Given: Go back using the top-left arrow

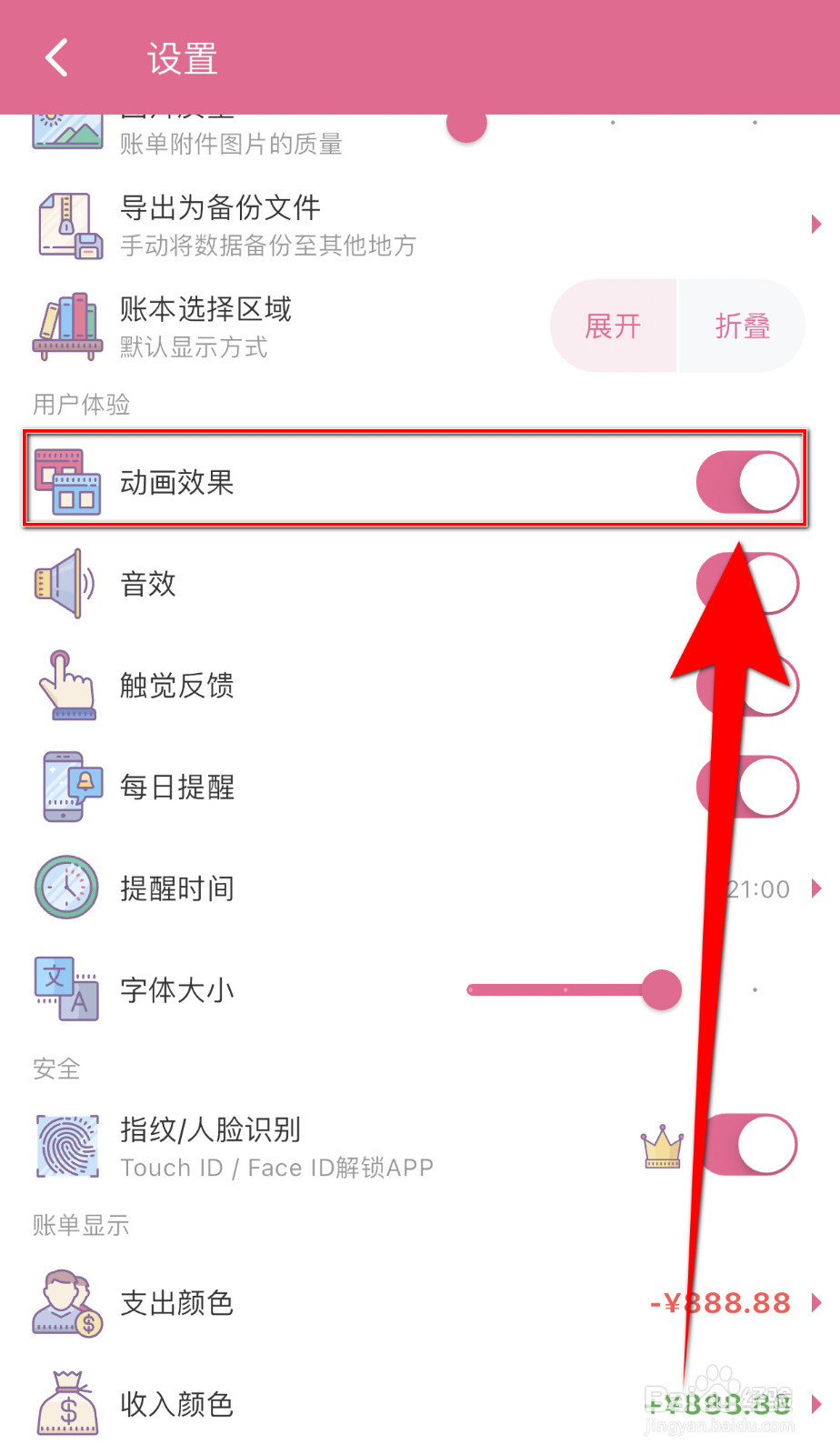Looking at the screenshot, I should point(56,56).
